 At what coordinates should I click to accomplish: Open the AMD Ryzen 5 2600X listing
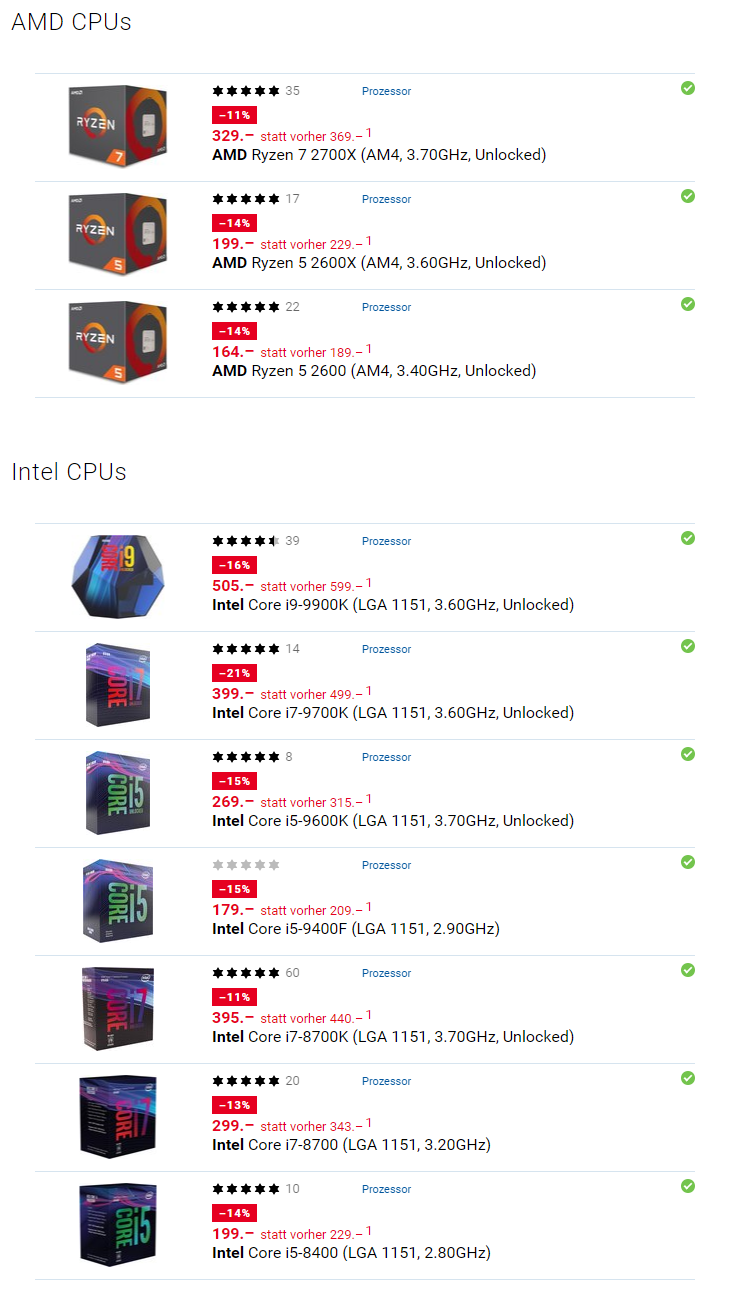point(379,263)
